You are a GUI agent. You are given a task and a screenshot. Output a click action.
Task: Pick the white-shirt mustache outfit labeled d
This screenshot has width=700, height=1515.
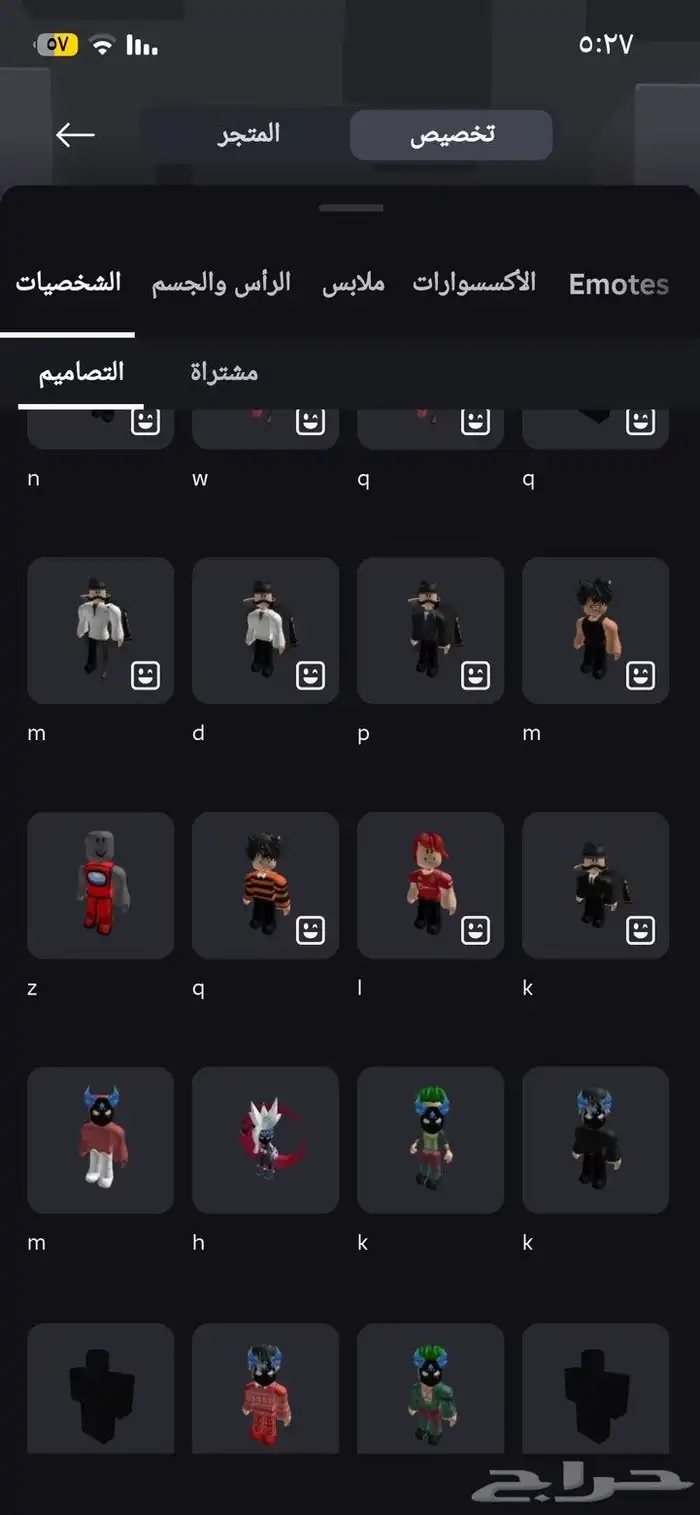pyautogui.click(x=265, y=630)
